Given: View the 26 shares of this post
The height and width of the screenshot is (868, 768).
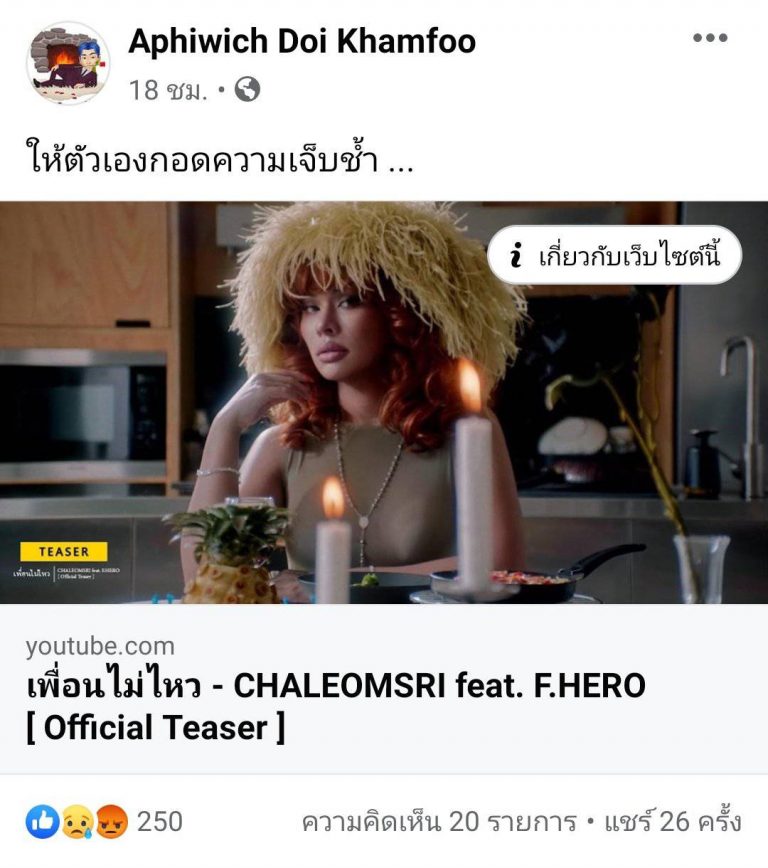Looking at the screenshot, I should coord(669,822).
